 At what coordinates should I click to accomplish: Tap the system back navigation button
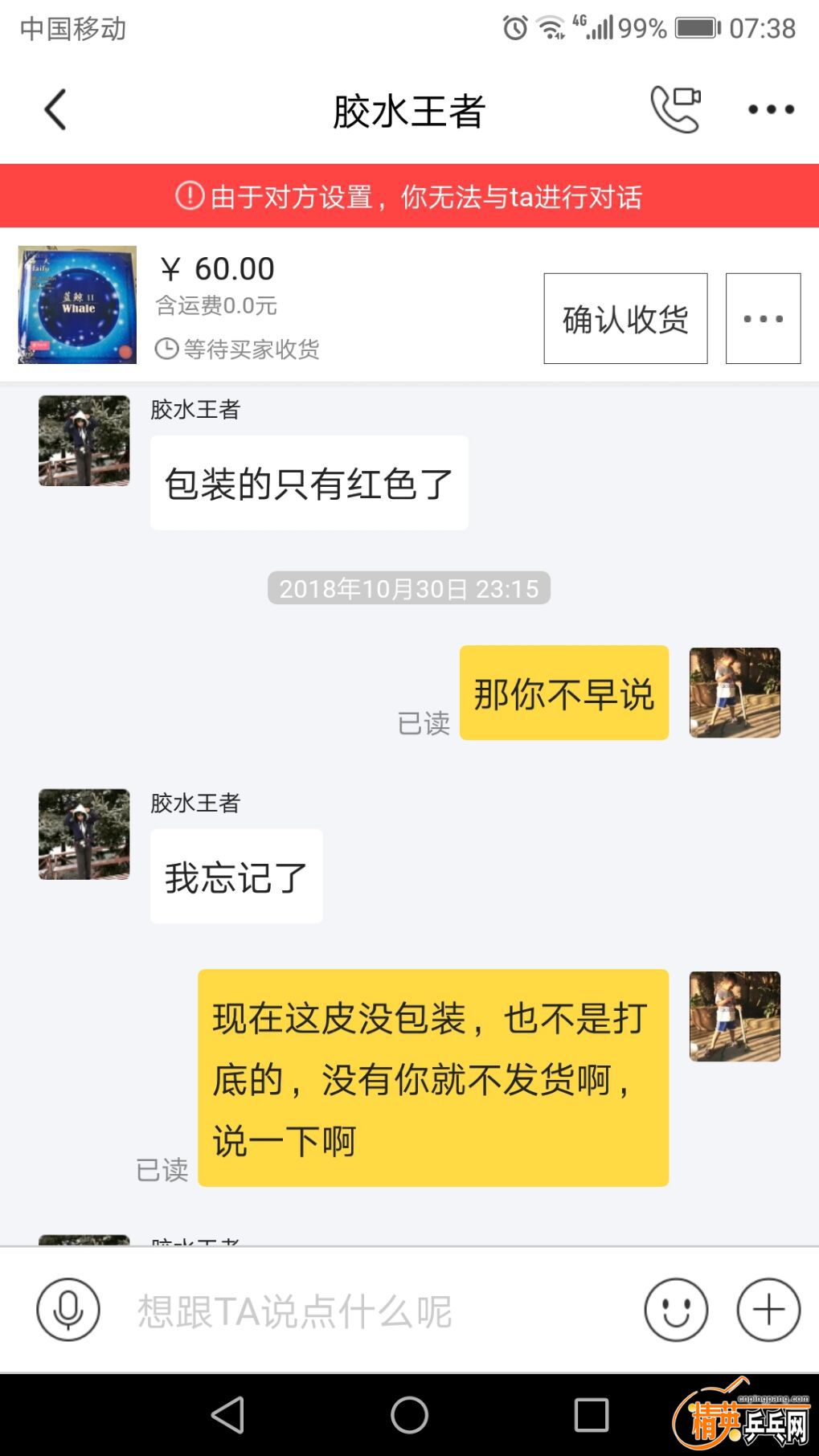tap(227, 1414)
